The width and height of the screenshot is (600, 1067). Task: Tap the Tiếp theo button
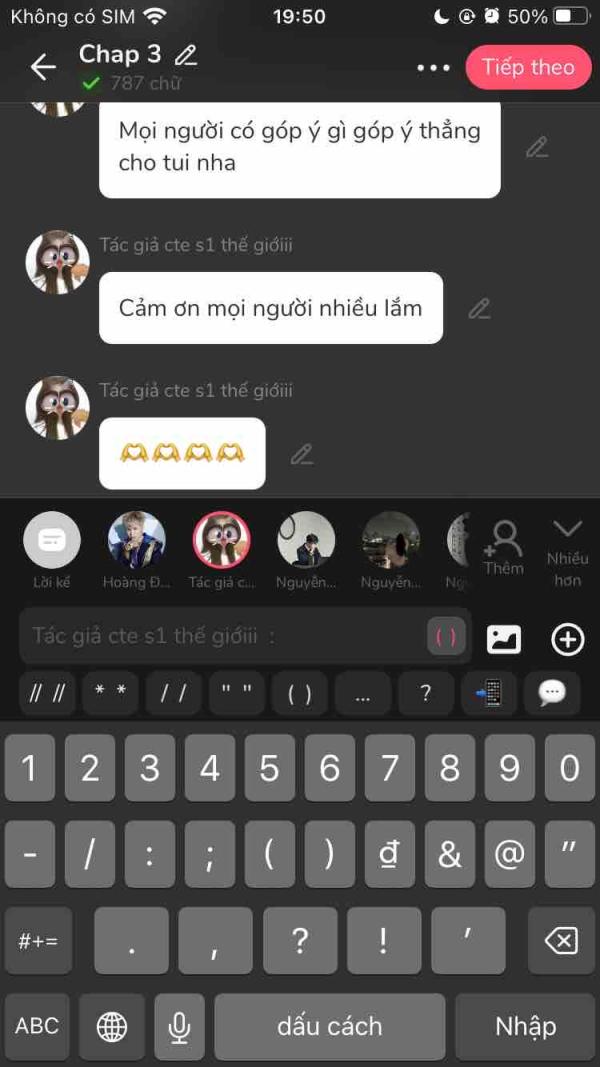(x=528, y=67)
